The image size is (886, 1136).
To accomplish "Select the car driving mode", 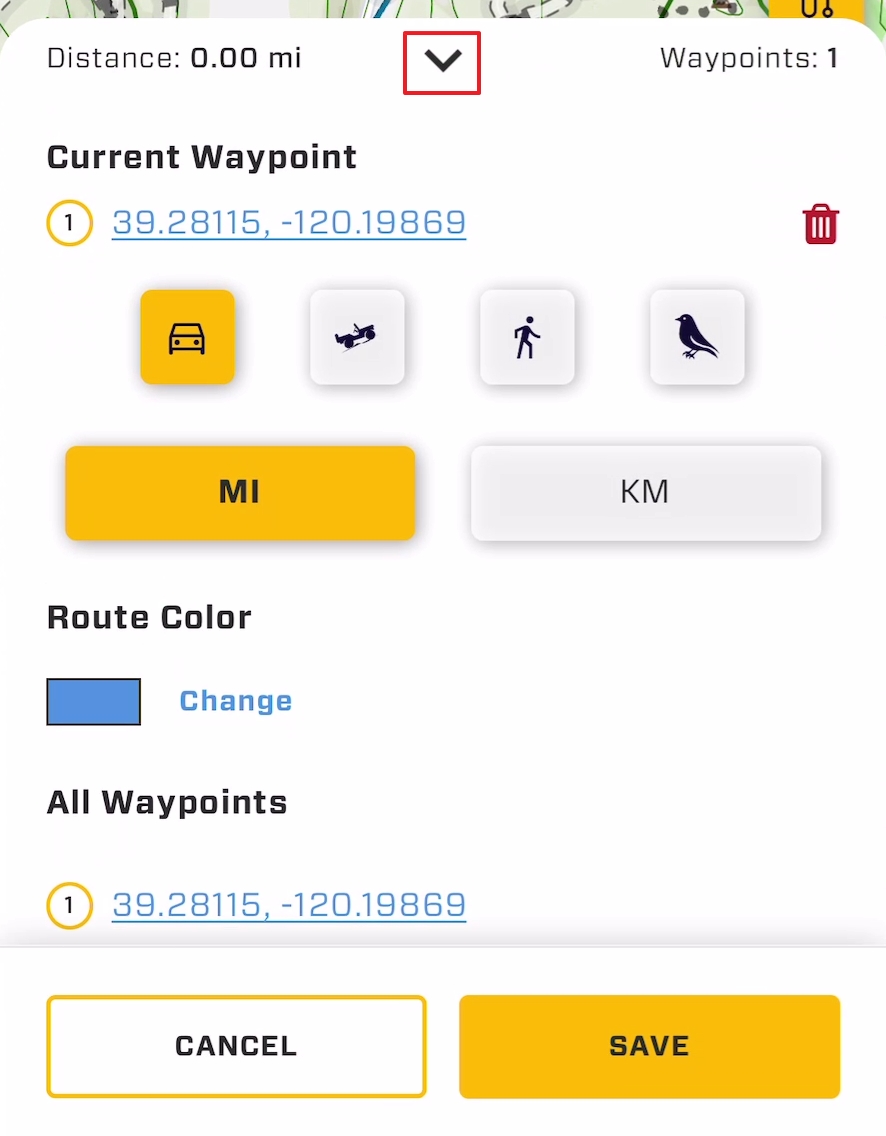I will pos(187,337).
